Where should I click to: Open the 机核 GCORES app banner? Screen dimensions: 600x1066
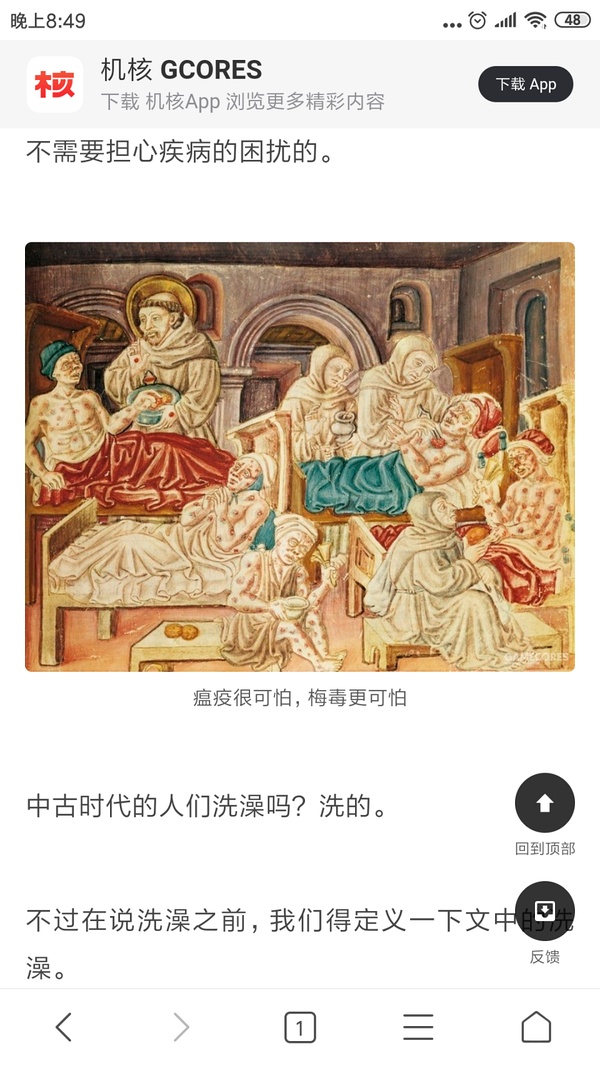coord(240,84)
